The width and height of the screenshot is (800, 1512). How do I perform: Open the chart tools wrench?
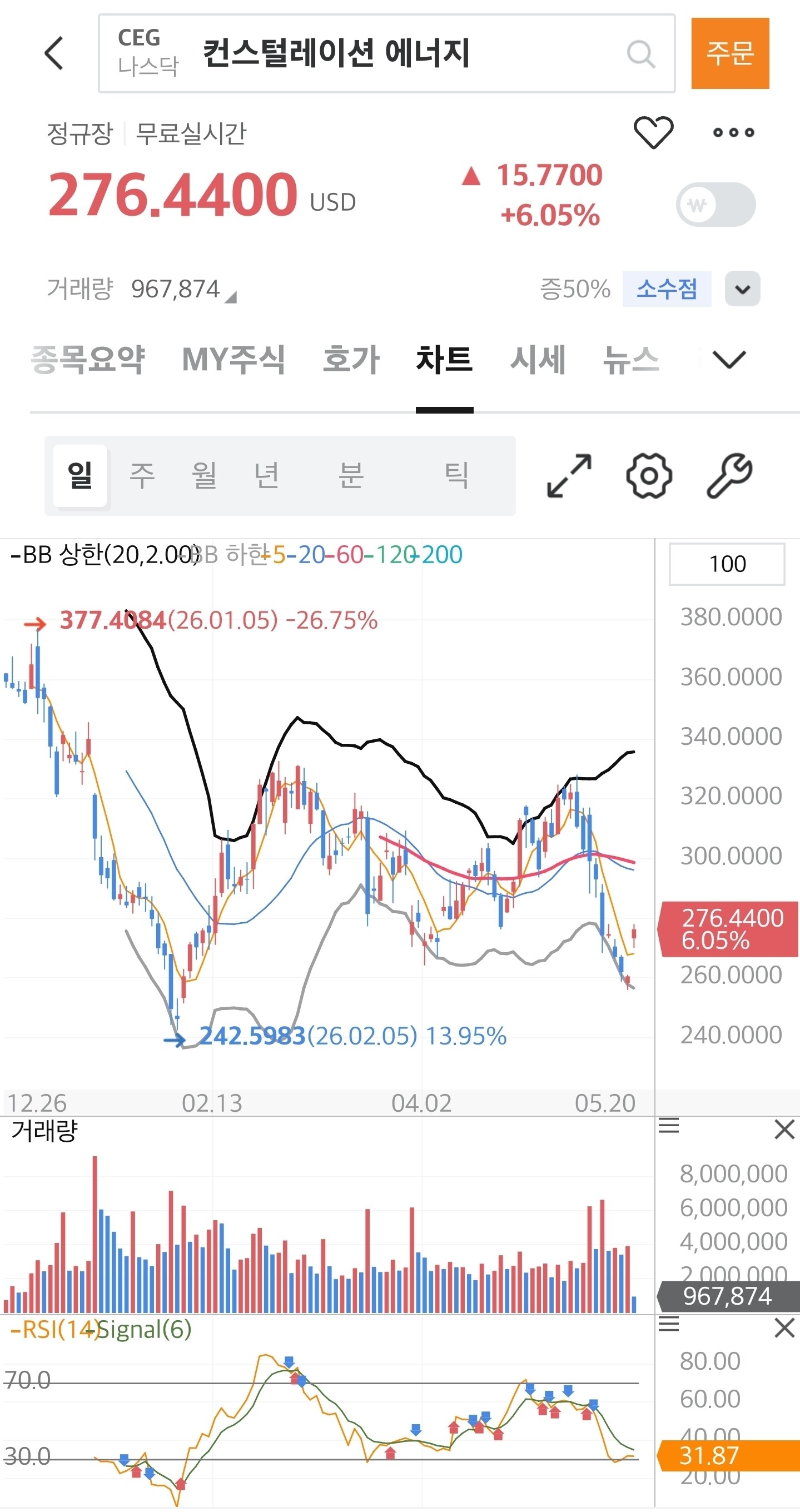tap(728, 475)
